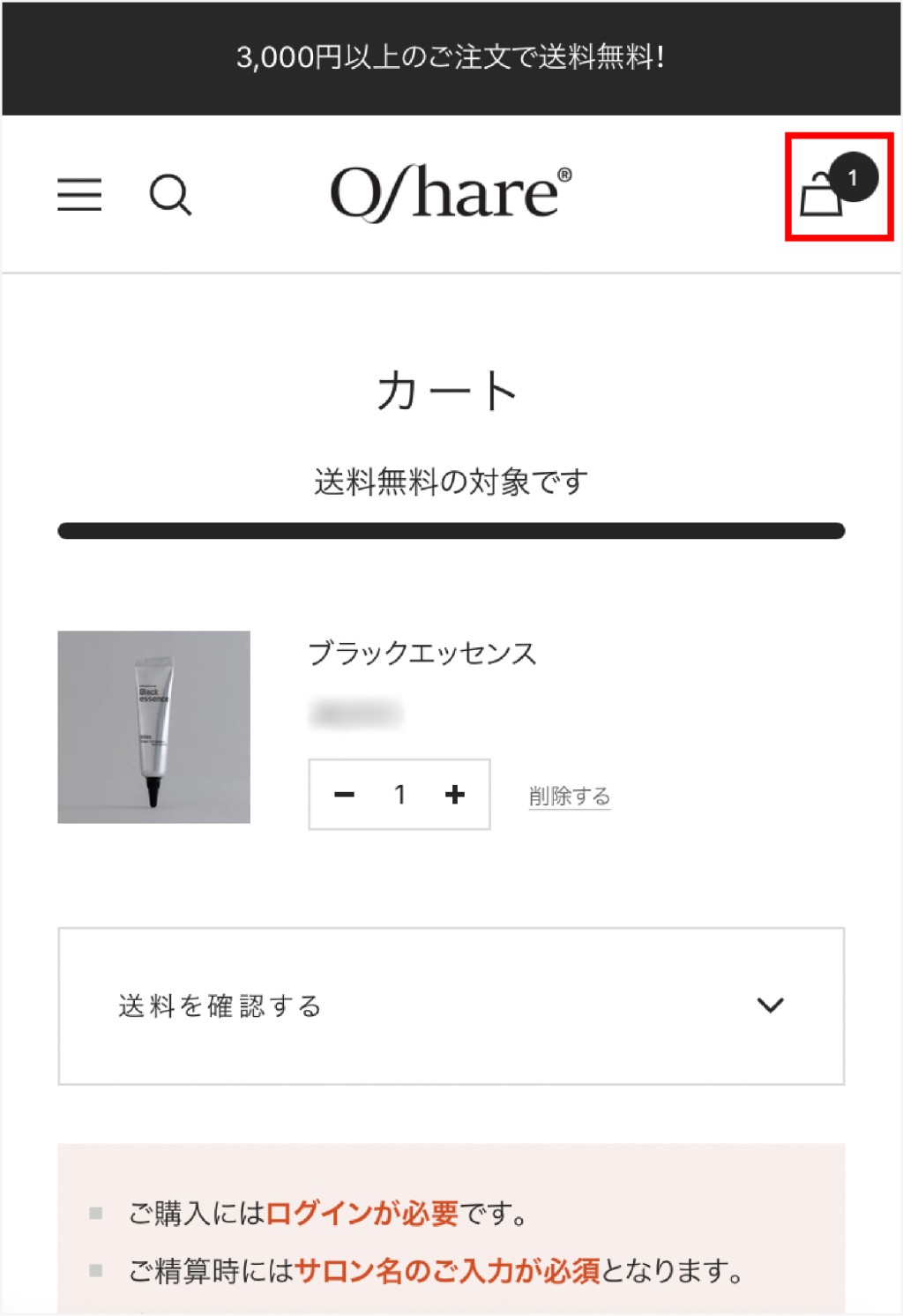Screen dimensions: 903x1316
Task: Expand 送料を確認する section
Action: point(451,1006)
